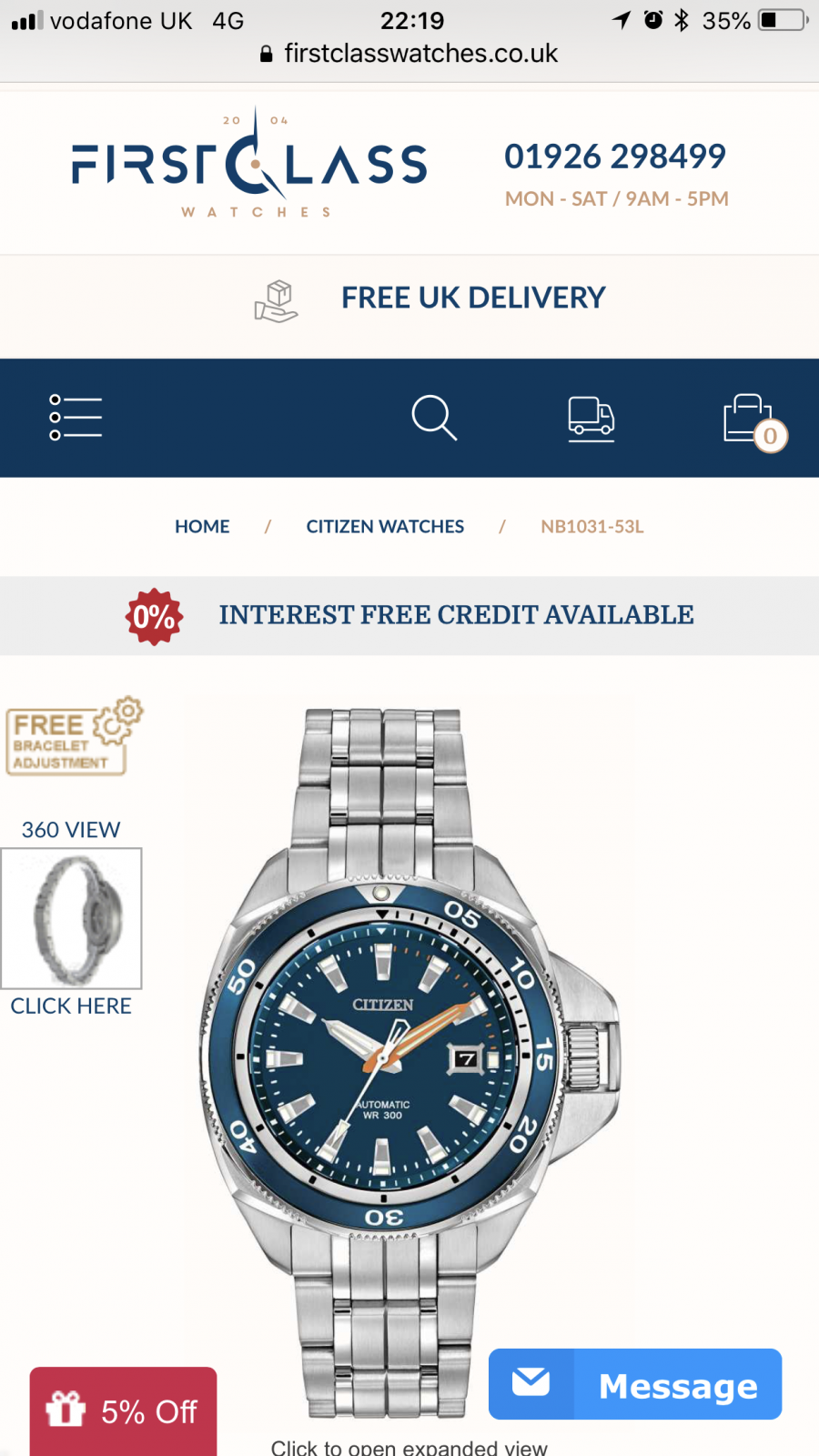
Task: Open the hamburger menu list icon
Action: [x=76, y=418]
